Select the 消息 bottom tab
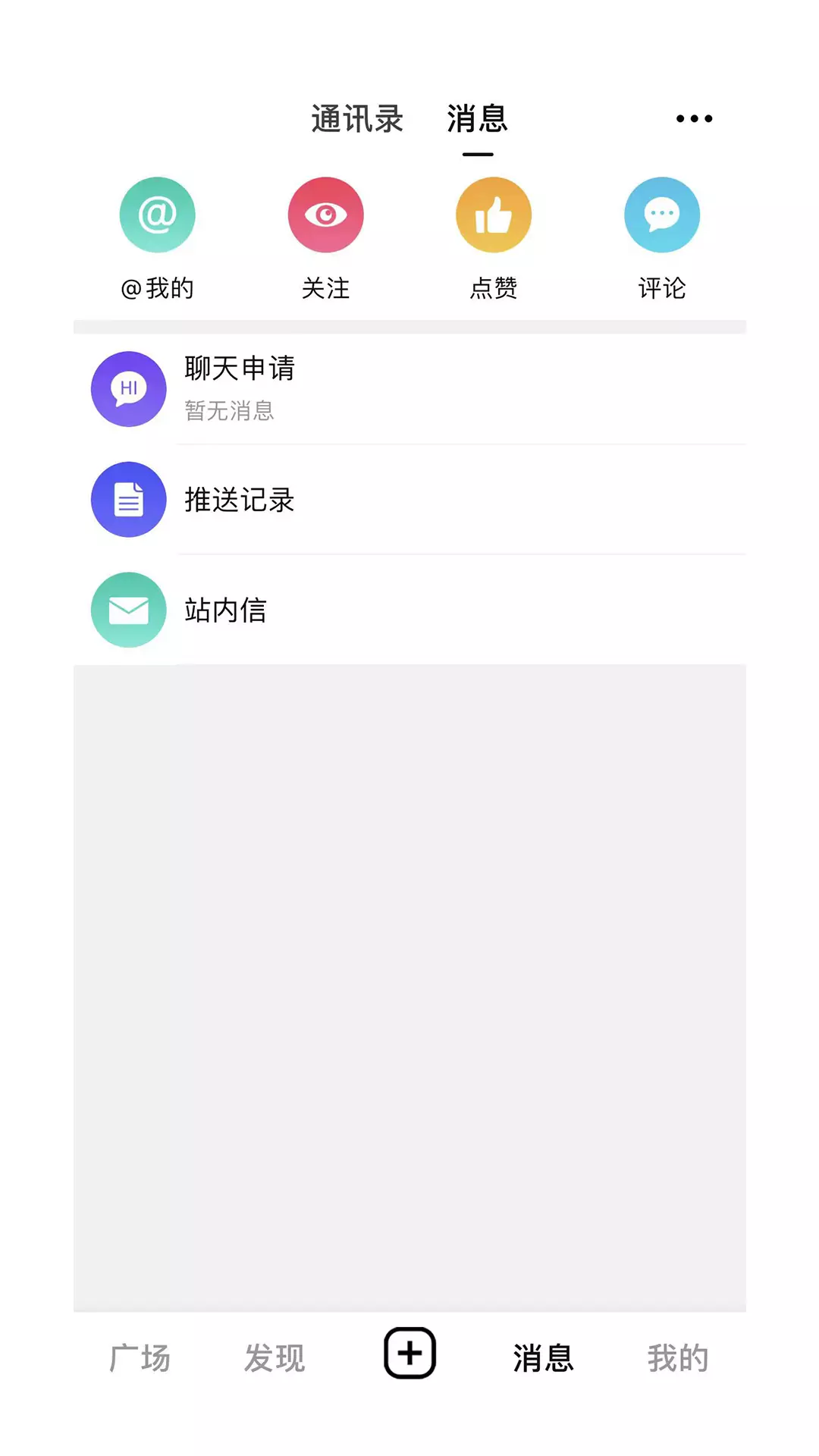The width and height of the screenshot is (819, 1456). [x=543, y=1358]
